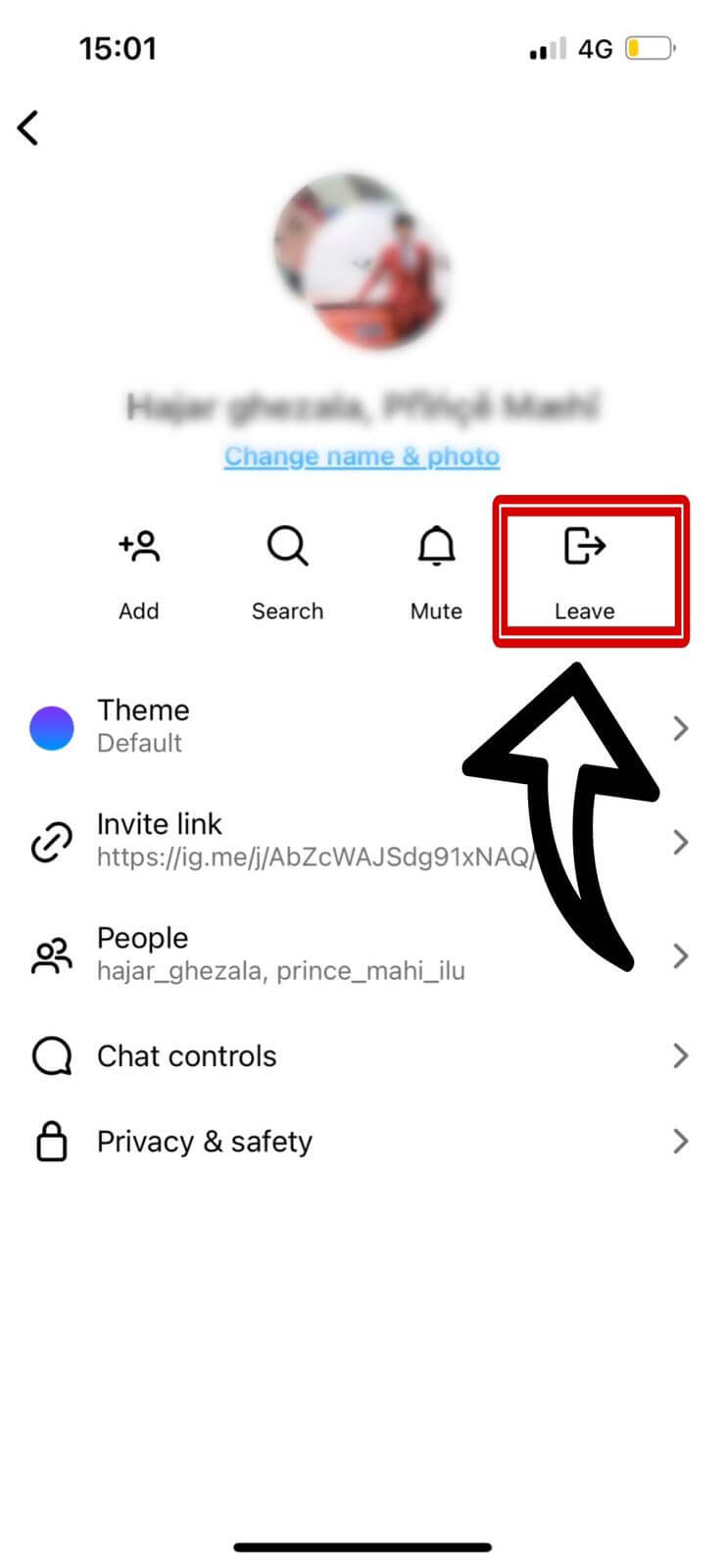Image resolution: width=725 pixels, height=1568 pixels.
Task: Expand the Privacy & safety section
Action: pyautogui.click(x=681, y=1141)
